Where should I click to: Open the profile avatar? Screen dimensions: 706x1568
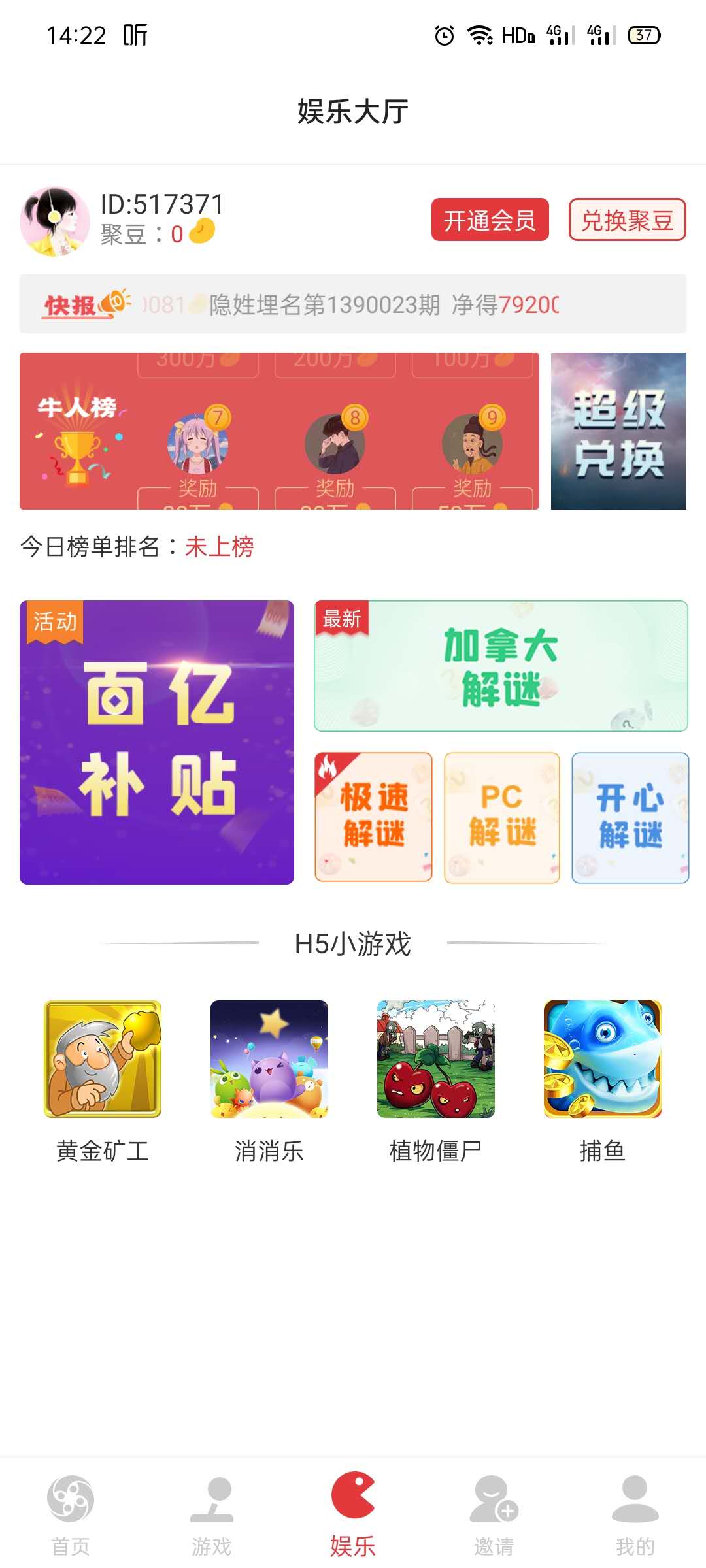(x=55, y=221)
